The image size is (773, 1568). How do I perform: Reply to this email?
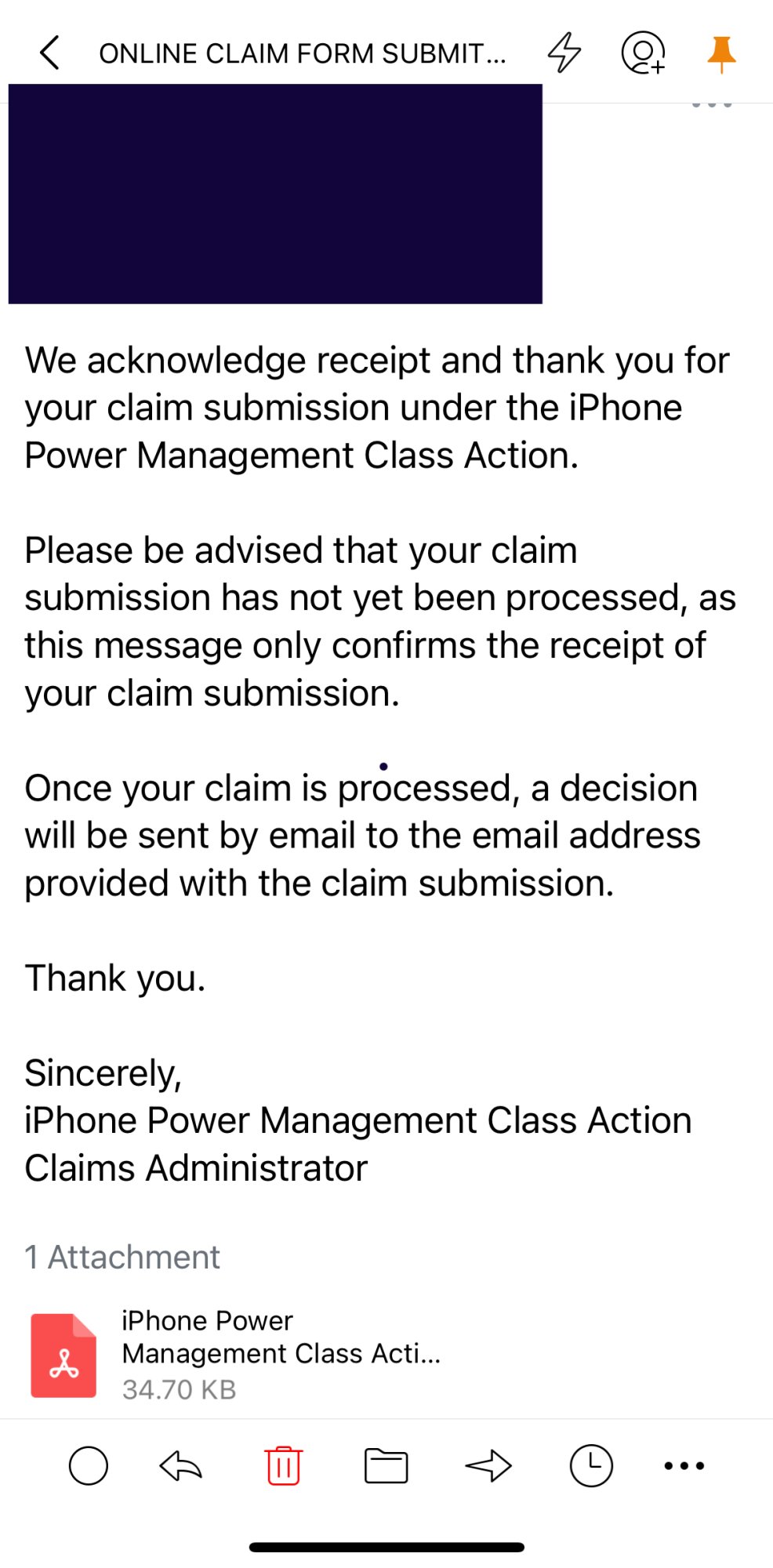pos(181,1465)
